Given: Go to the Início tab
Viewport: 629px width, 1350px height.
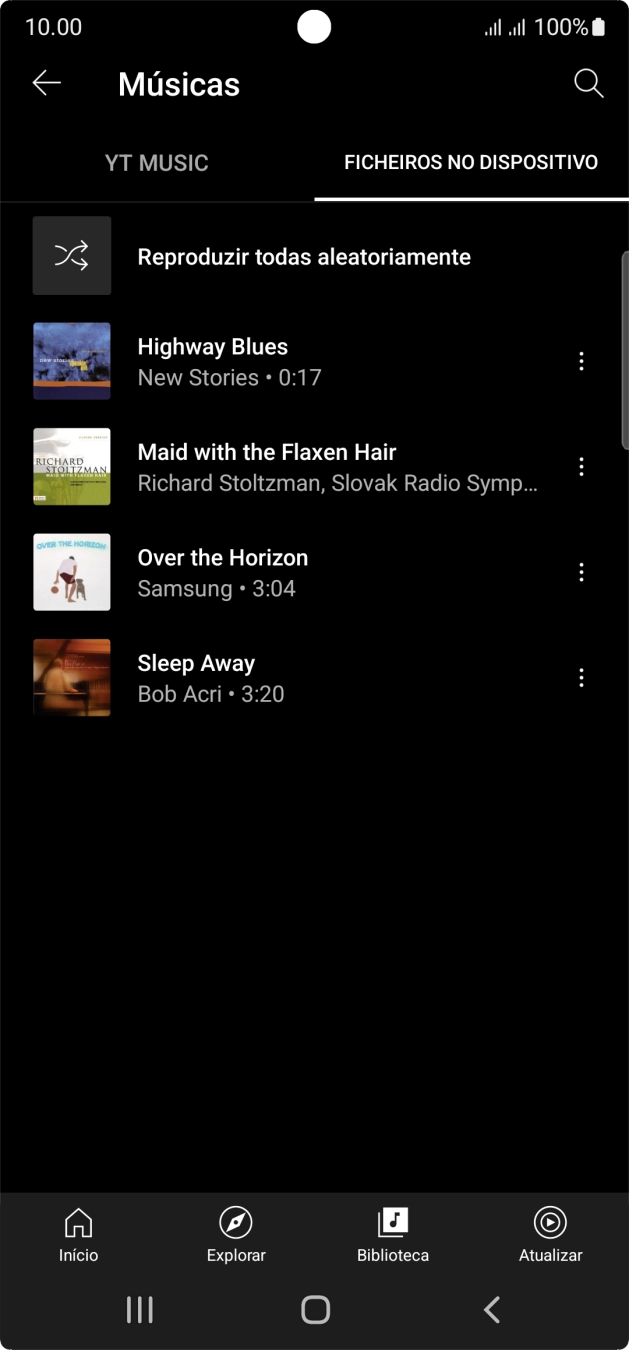Looking at the screenshot, I should [78, 1234].
